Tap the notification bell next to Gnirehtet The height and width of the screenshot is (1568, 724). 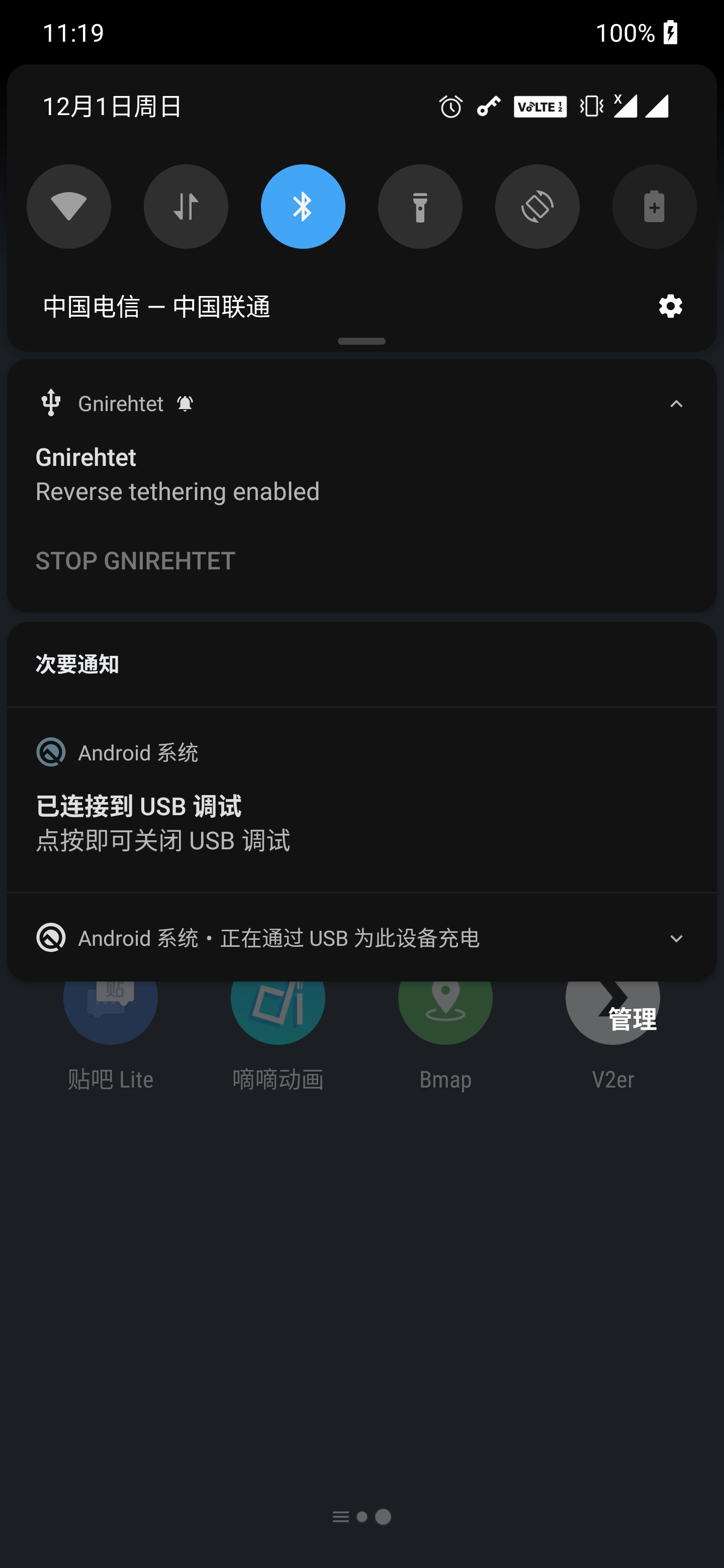click(x=186, y=403)
